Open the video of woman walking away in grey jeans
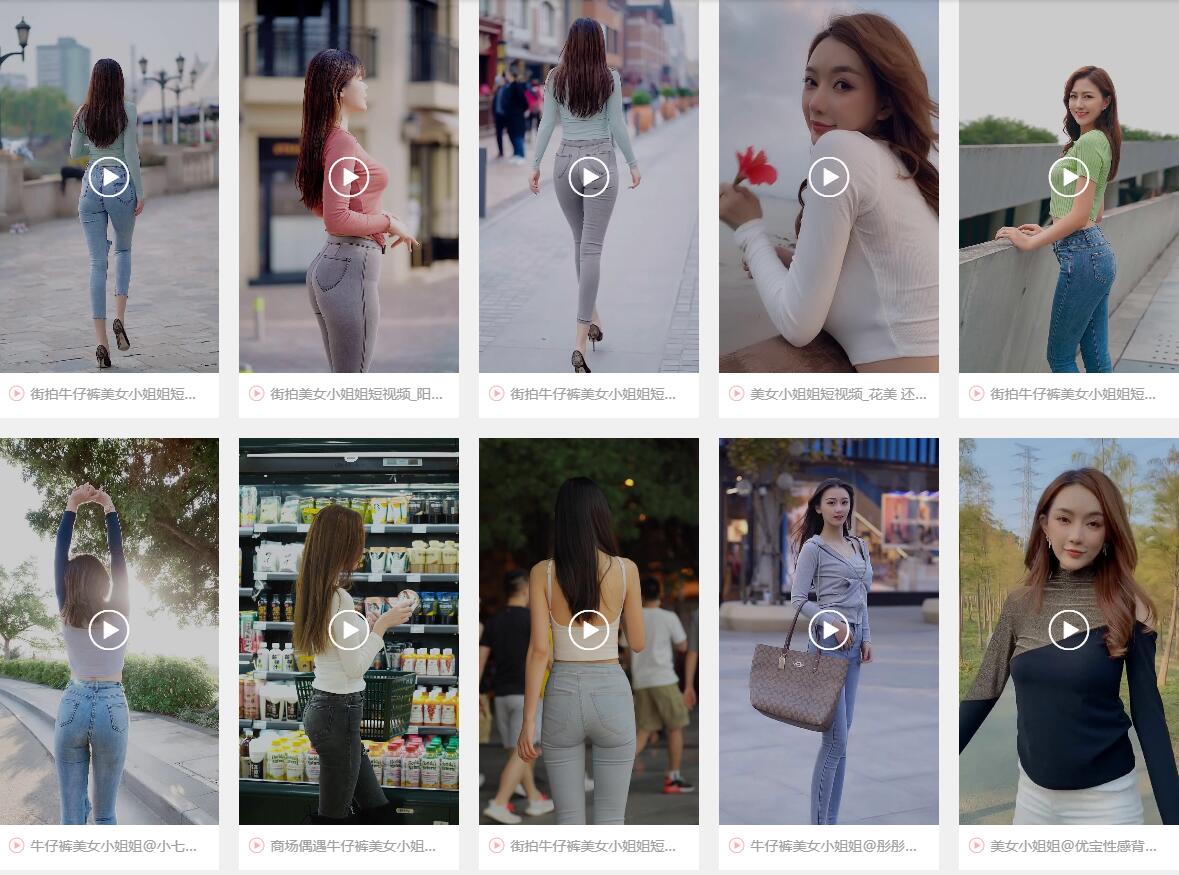The width and height of the screenshot is (1179, 875). (x=589, y=178)
